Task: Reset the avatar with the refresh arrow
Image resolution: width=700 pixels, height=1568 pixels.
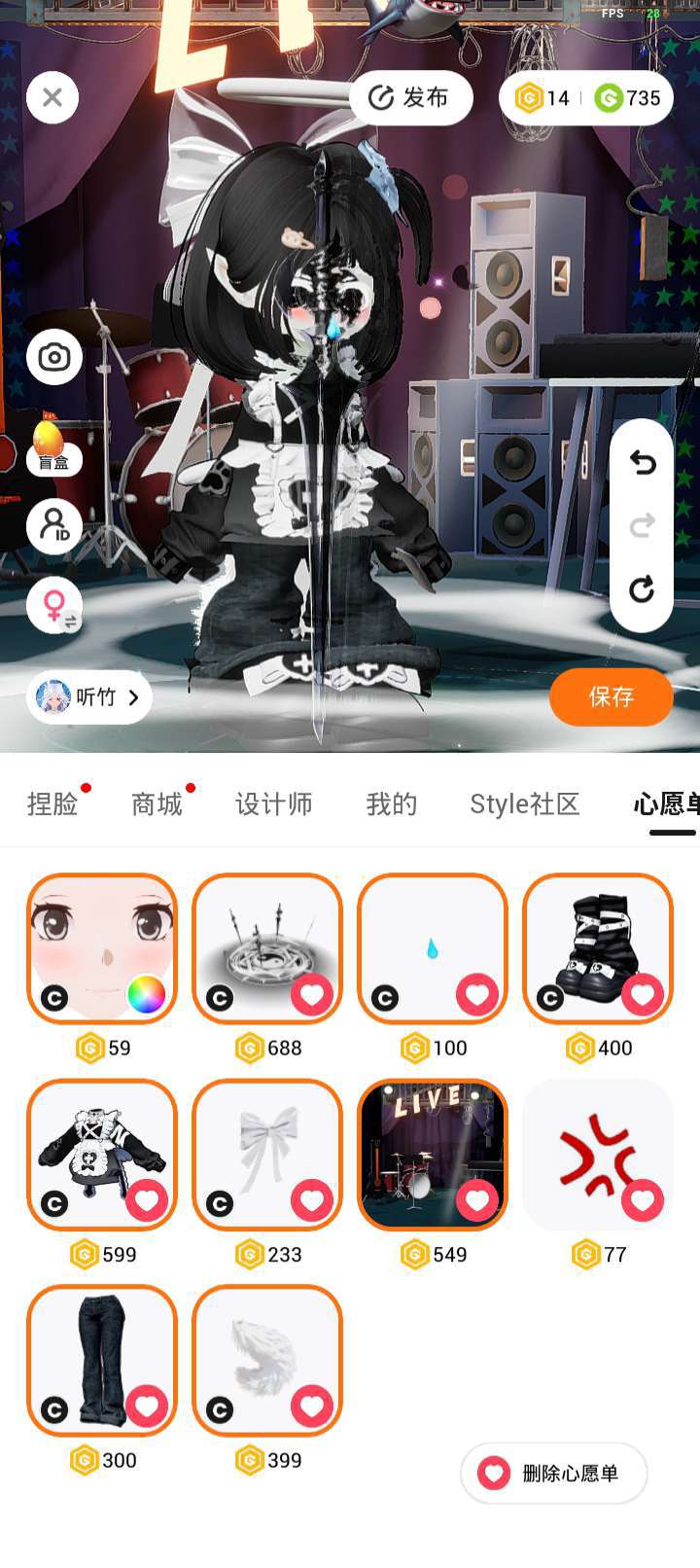Action: pyautogui.click(x=642, y=588)
